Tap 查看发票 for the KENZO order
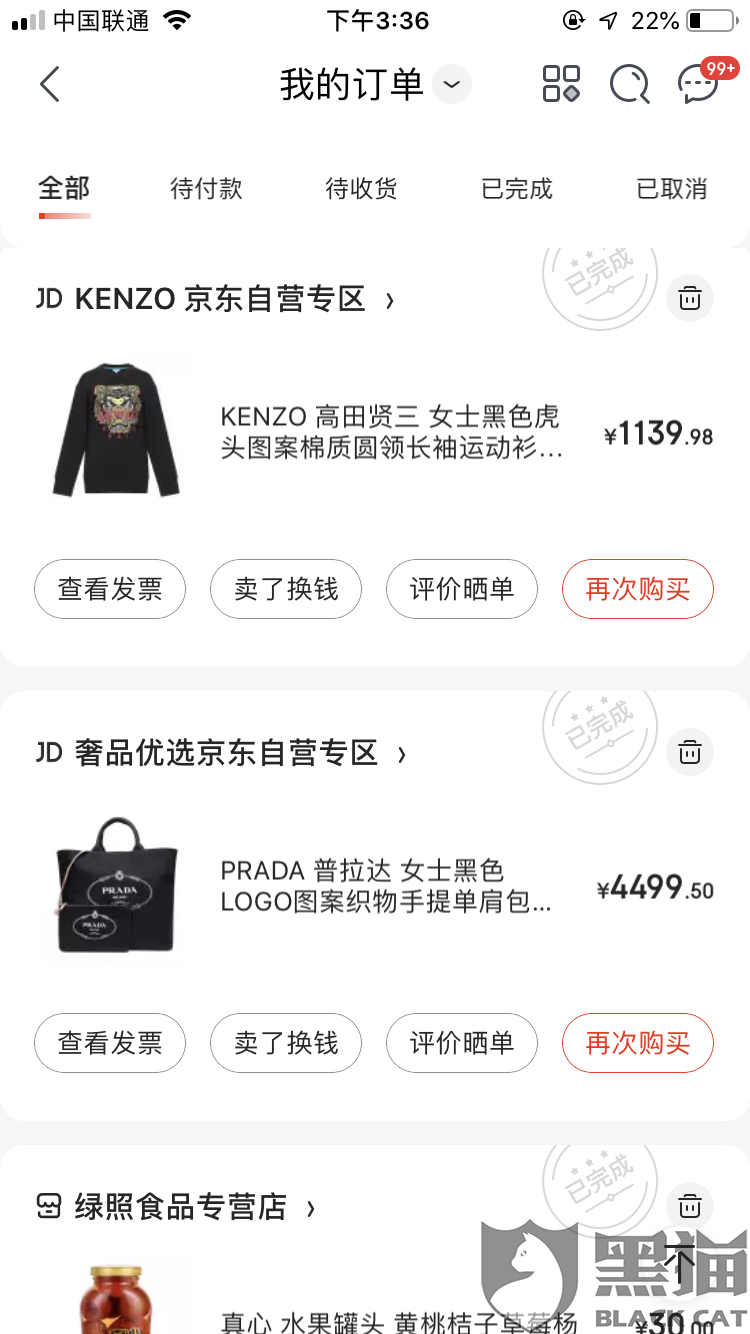This screenshot has width=750, height=1334. pos(110,589)
